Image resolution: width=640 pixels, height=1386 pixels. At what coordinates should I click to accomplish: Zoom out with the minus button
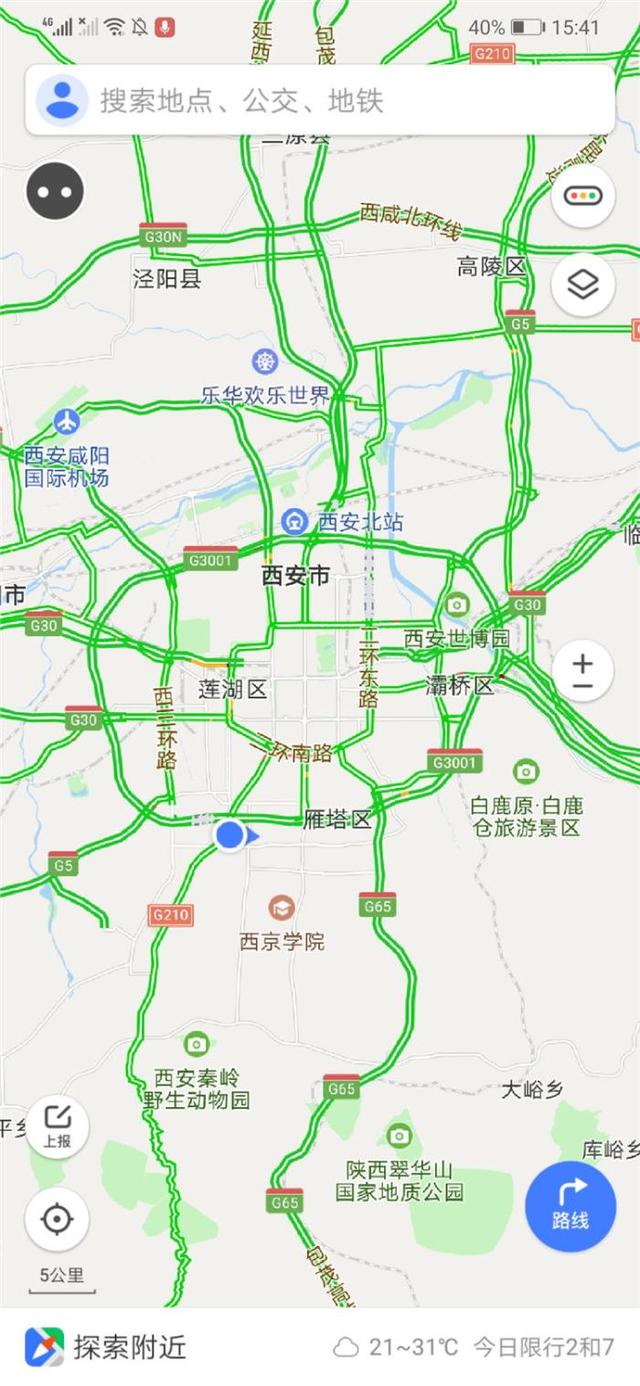[583, 688]
